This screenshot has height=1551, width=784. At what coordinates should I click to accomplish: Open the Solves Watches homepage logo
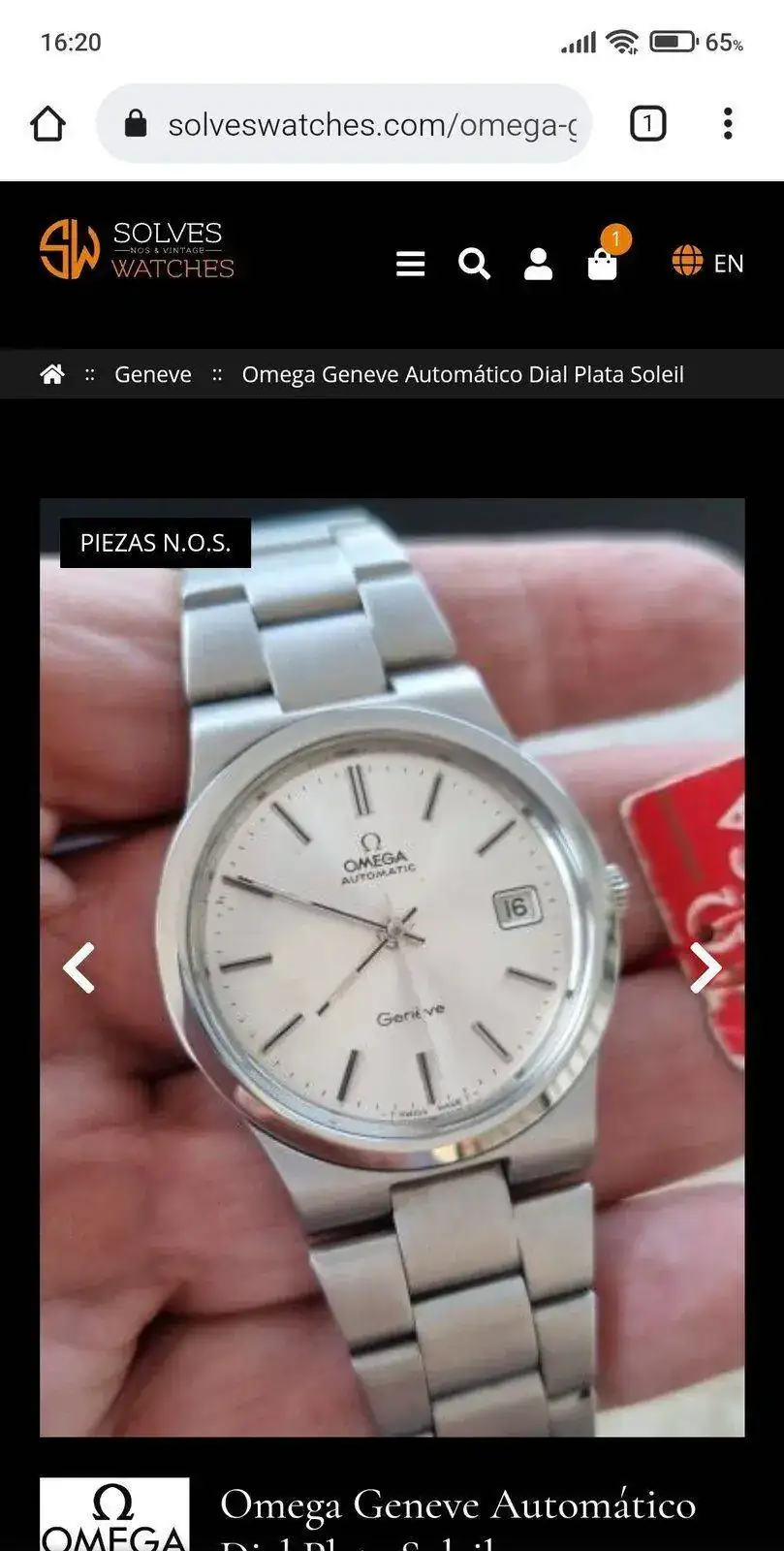click(x=137, y=250)
